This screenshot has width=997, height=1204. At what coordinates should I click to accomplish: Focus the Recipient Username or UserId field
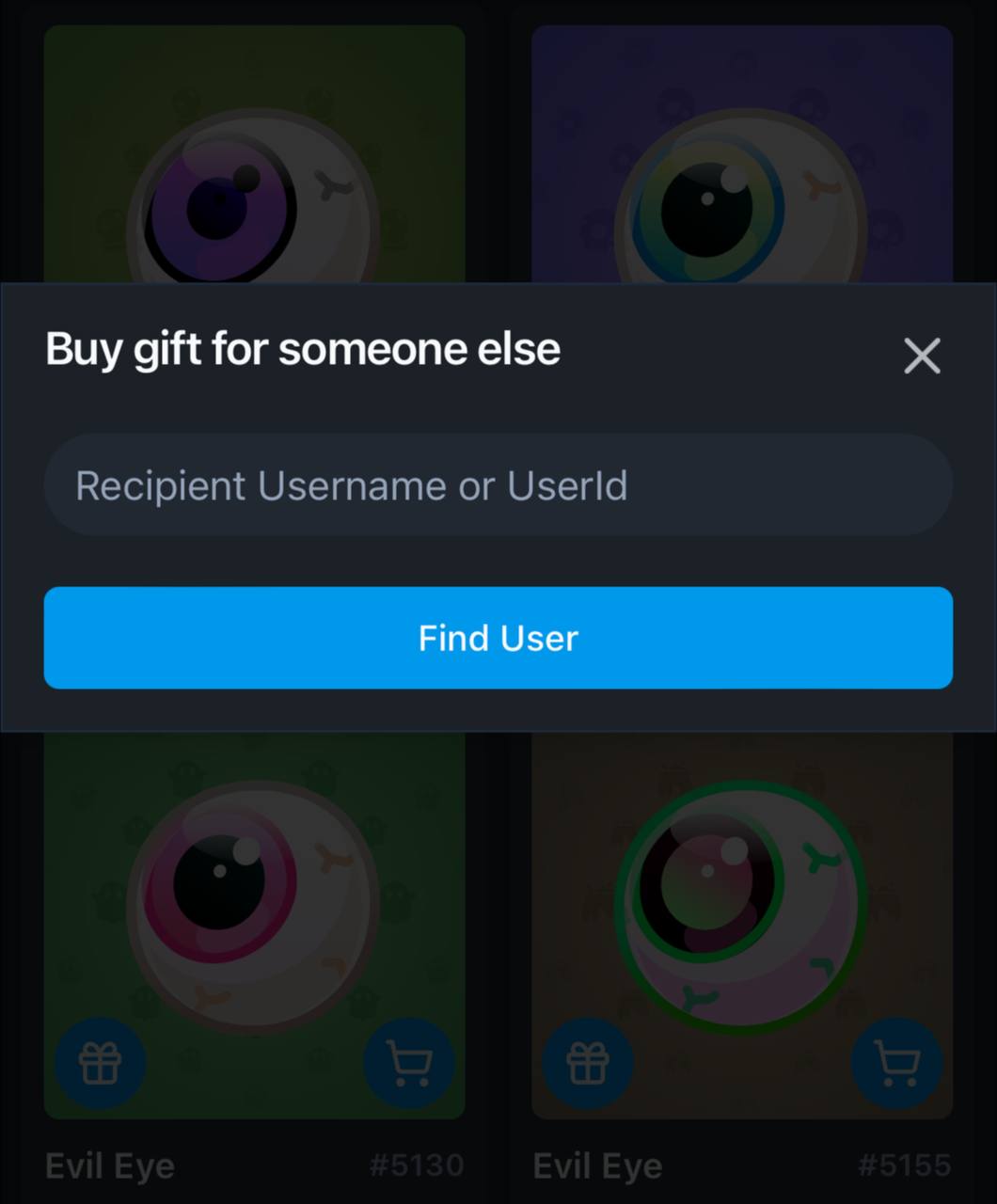(498, 485)
